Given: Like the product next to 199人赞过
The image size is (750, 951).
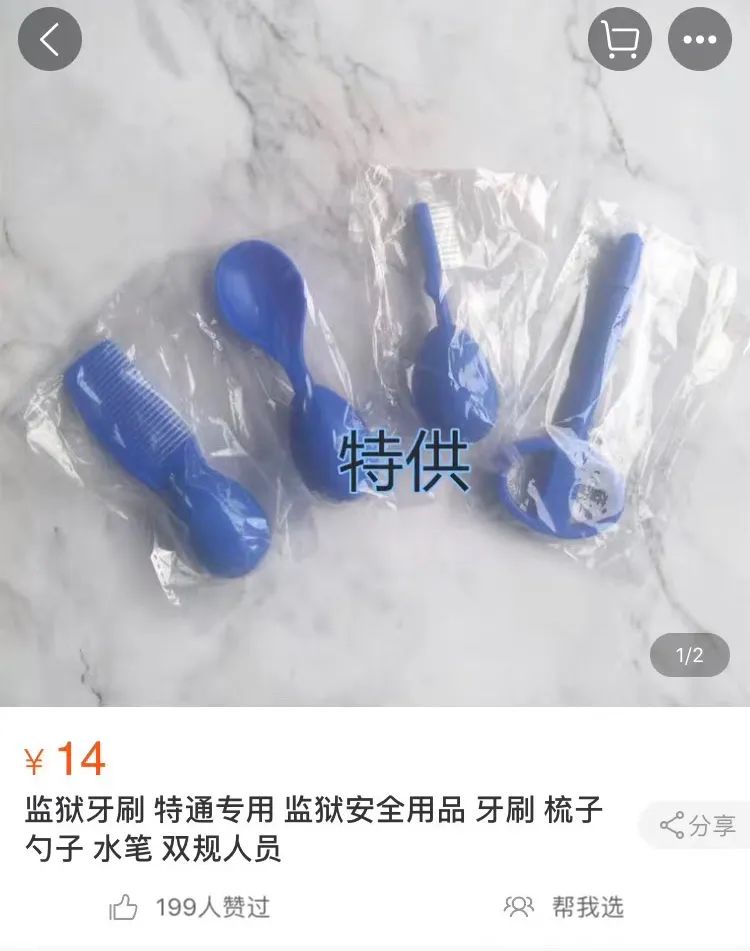Looking at the screenshot, I should pyautogui.click(x=124, y=908).
